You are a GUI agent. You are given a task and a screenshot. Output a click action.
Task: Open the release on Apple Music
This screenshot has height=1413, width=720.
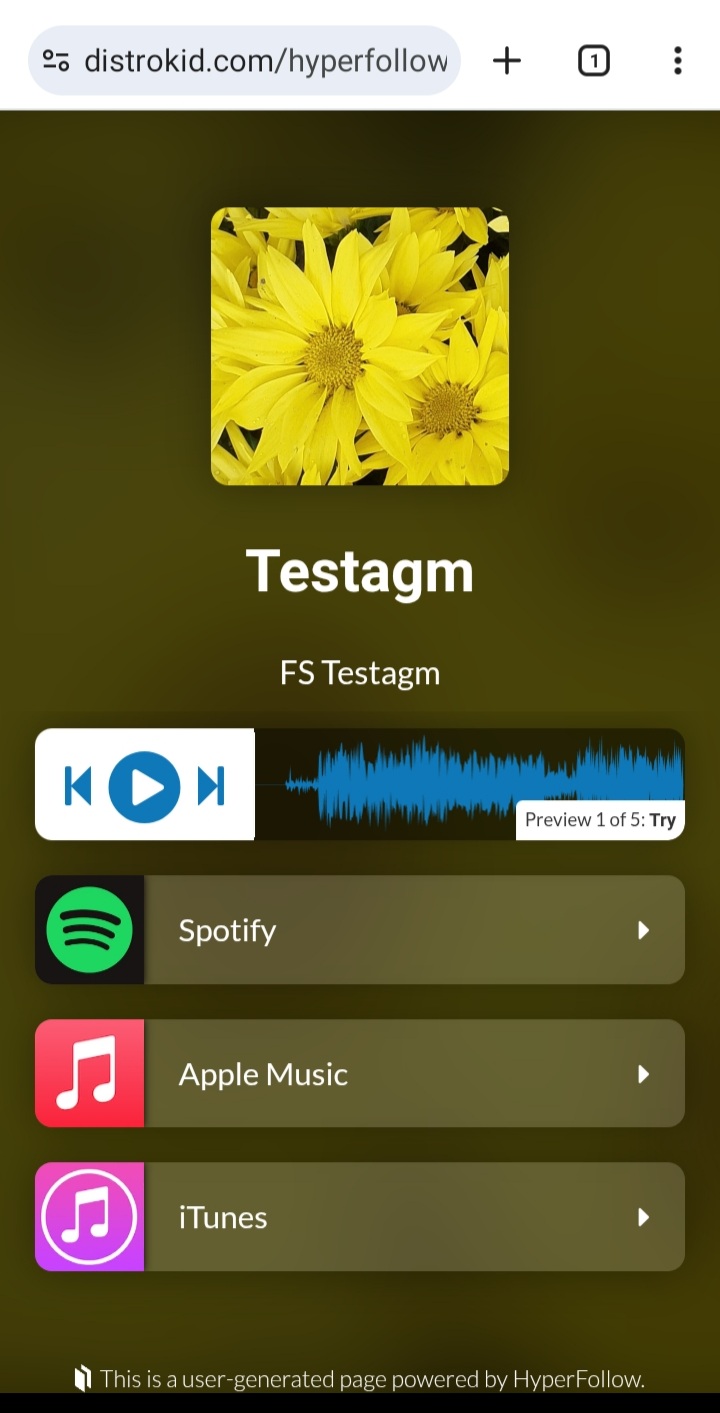pyautogui.click(x=360, y=1074)
